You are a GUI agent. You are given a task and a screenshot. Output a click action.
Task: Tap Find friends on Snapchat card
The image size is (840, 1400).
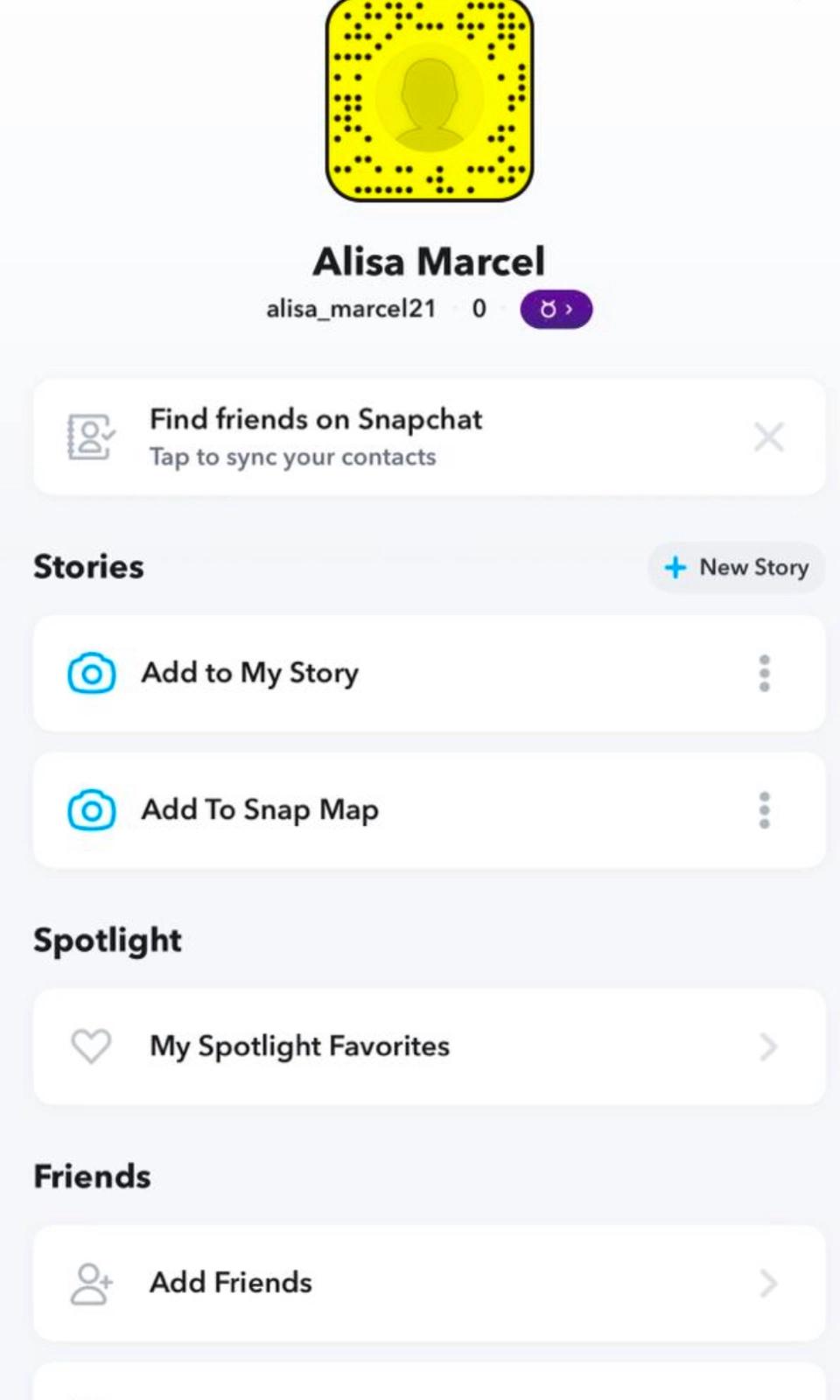350,437
